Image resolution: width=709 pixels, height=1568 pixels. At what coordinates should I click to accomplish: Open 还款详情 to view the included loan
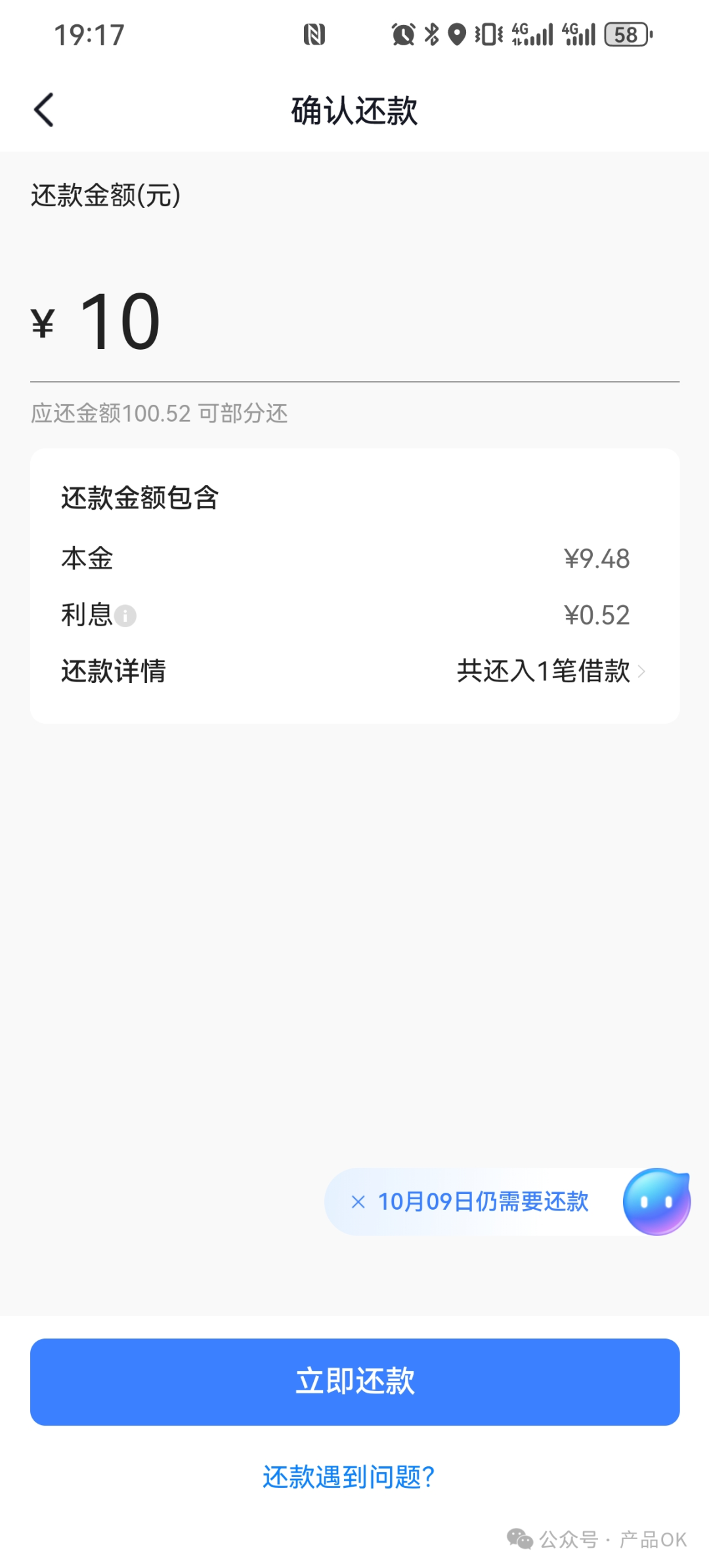tap(550, 671)
